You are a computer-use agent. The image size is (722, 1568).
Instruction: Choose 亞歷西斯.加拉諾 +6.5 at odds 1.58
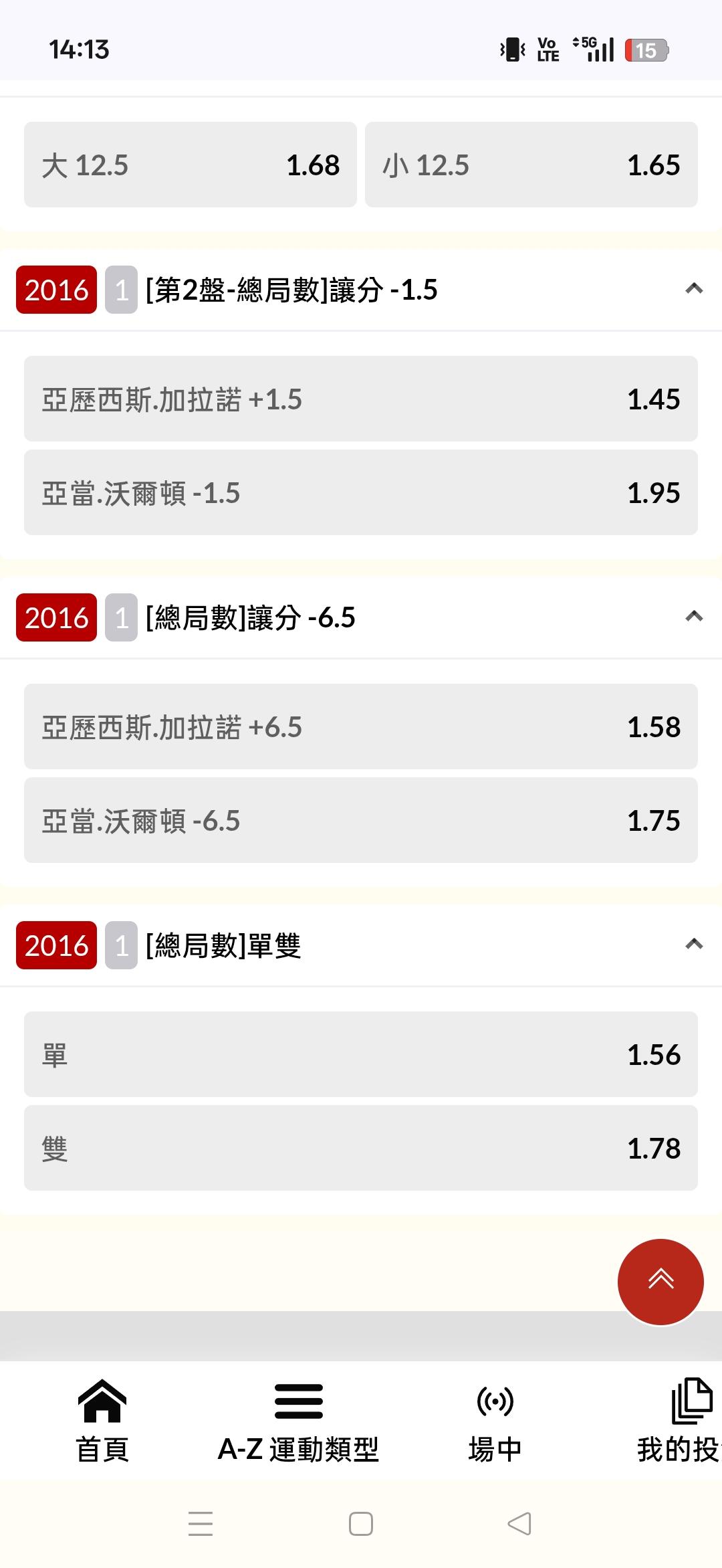(361, 726)
